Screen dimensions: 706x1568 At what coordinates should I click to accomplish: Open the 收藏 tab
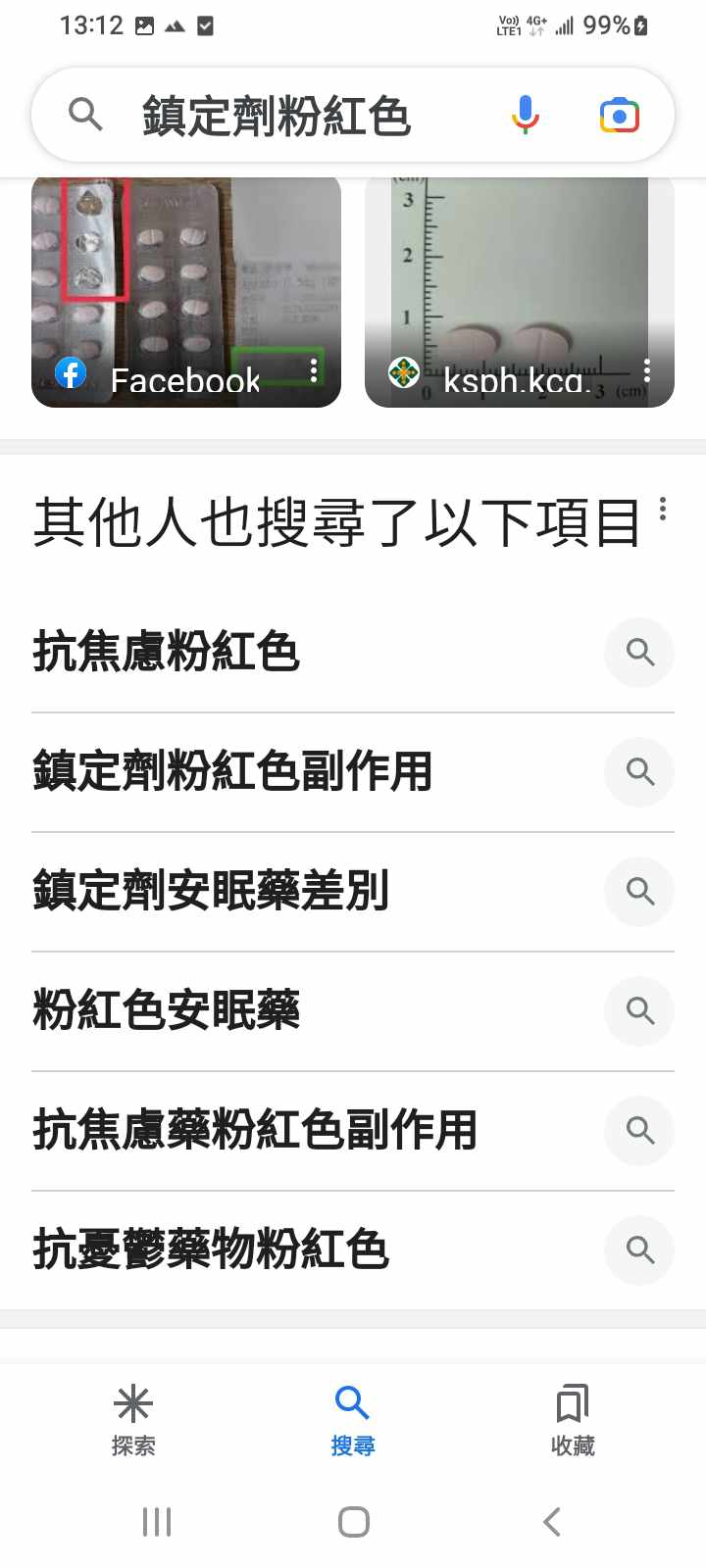tap(573, 1420)
